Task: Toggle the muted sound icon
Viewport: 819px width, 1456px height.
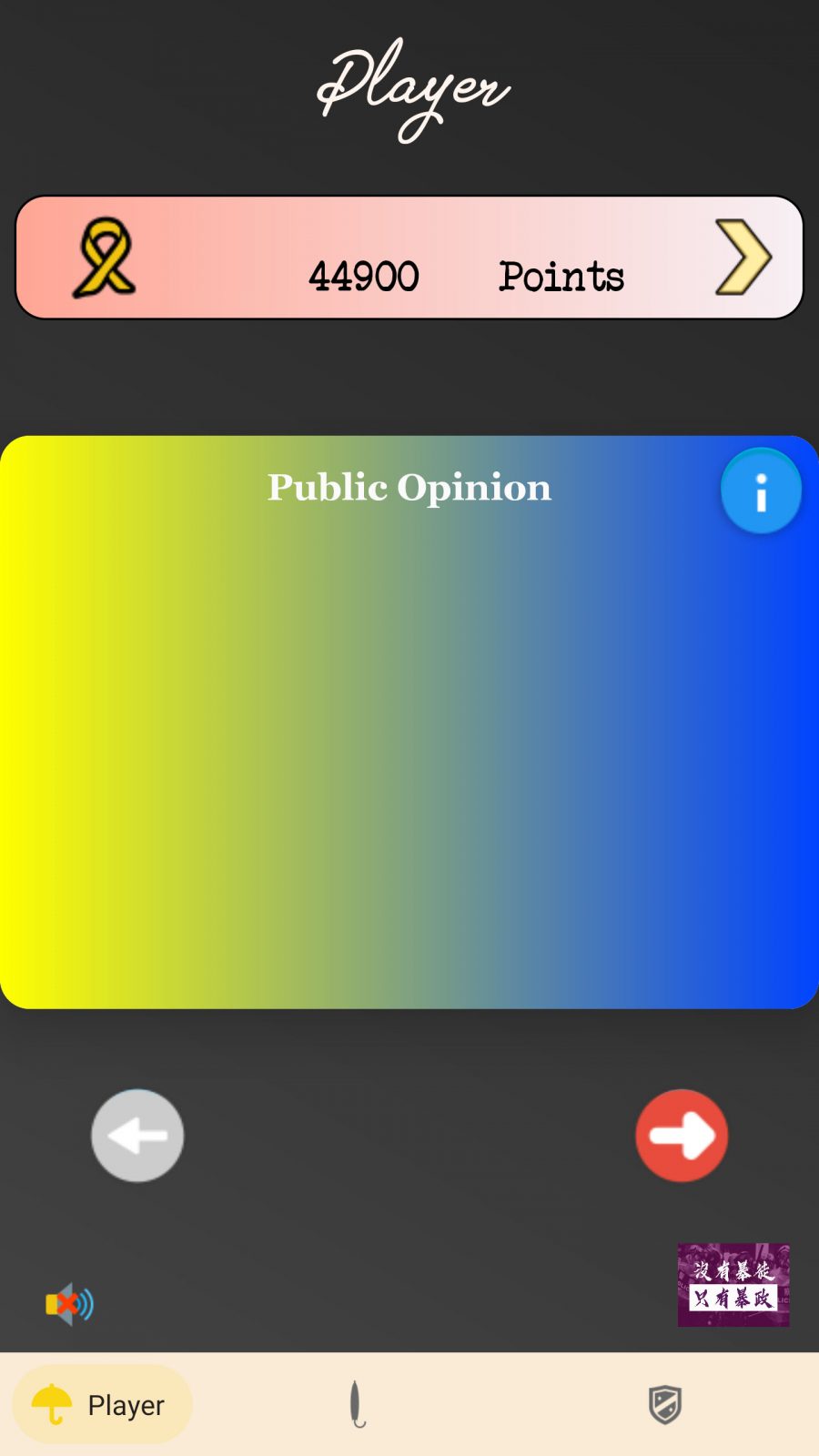Action: point(70,1305)
